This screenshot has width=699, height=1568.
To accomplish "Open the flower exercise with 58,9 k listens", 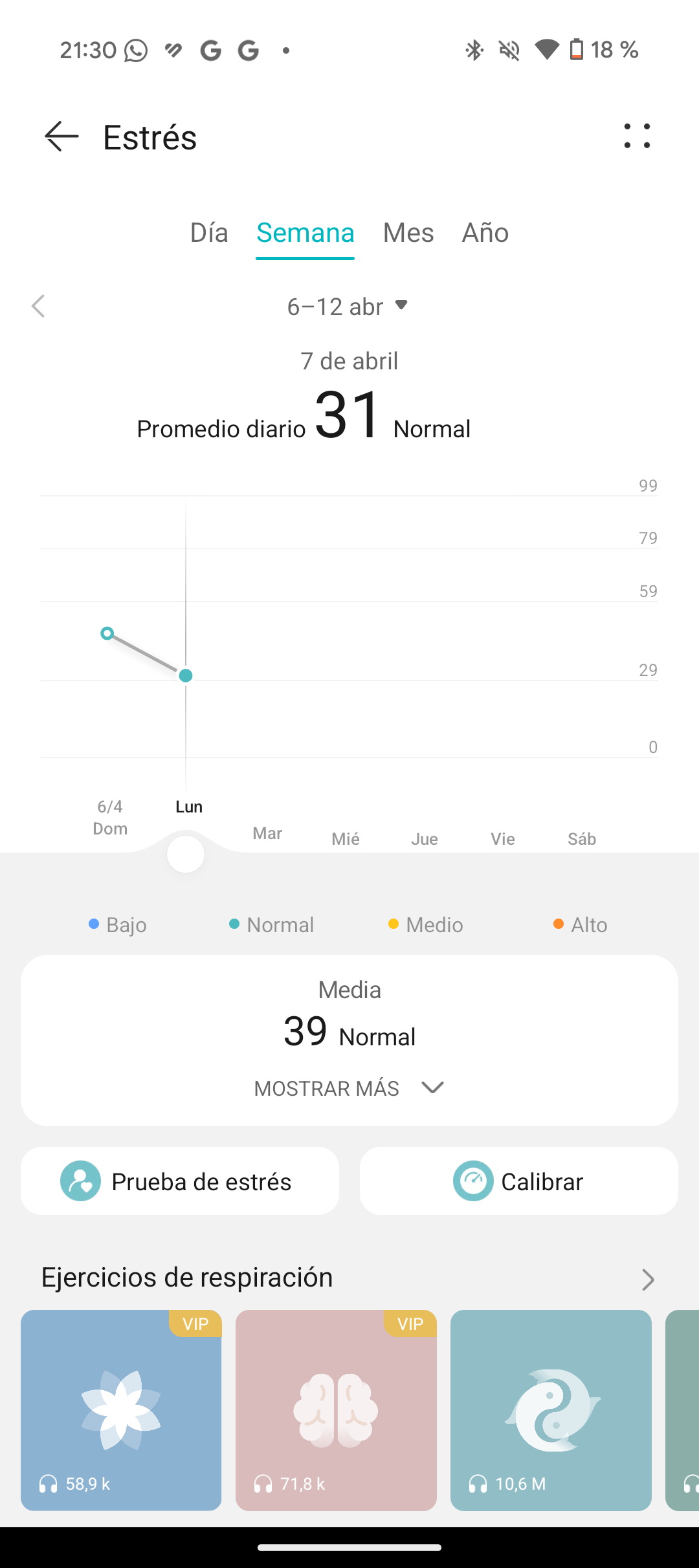I will coord(121,1410).
